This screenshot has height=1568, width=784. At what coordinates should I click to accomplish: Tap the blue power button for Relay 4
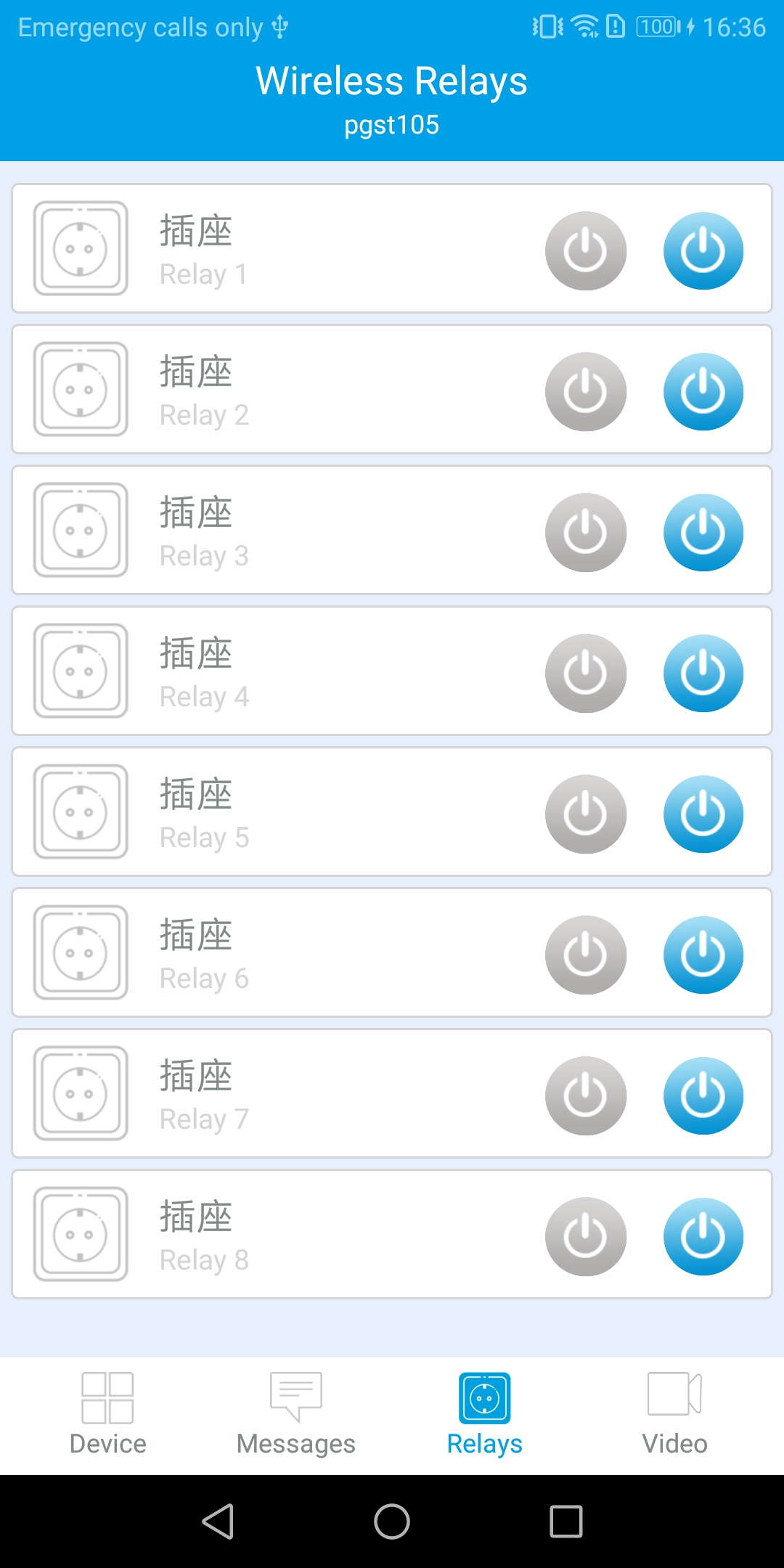[x=703, y=674]
